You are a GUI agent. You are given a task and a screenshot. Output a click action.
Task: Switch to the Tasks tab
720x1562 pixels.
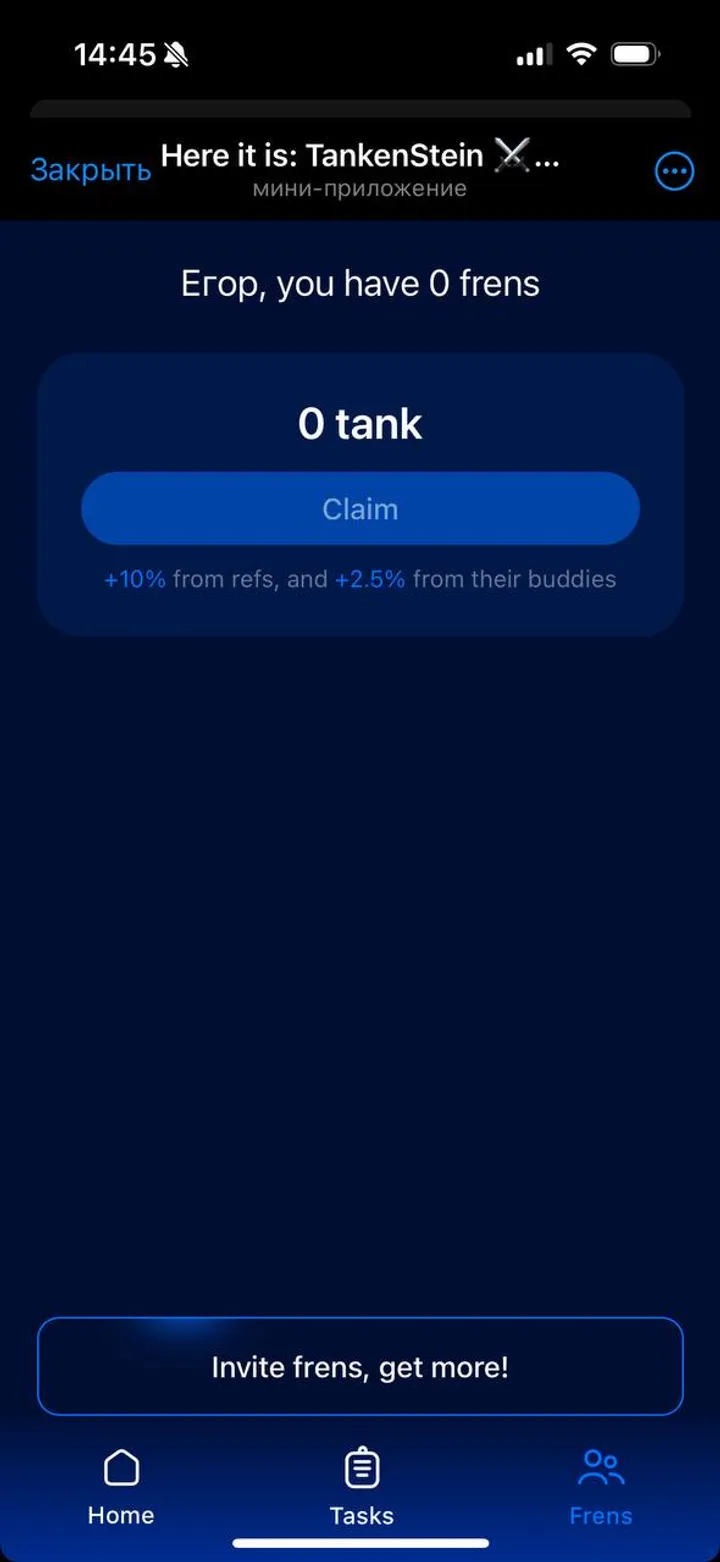(361, 1488)
